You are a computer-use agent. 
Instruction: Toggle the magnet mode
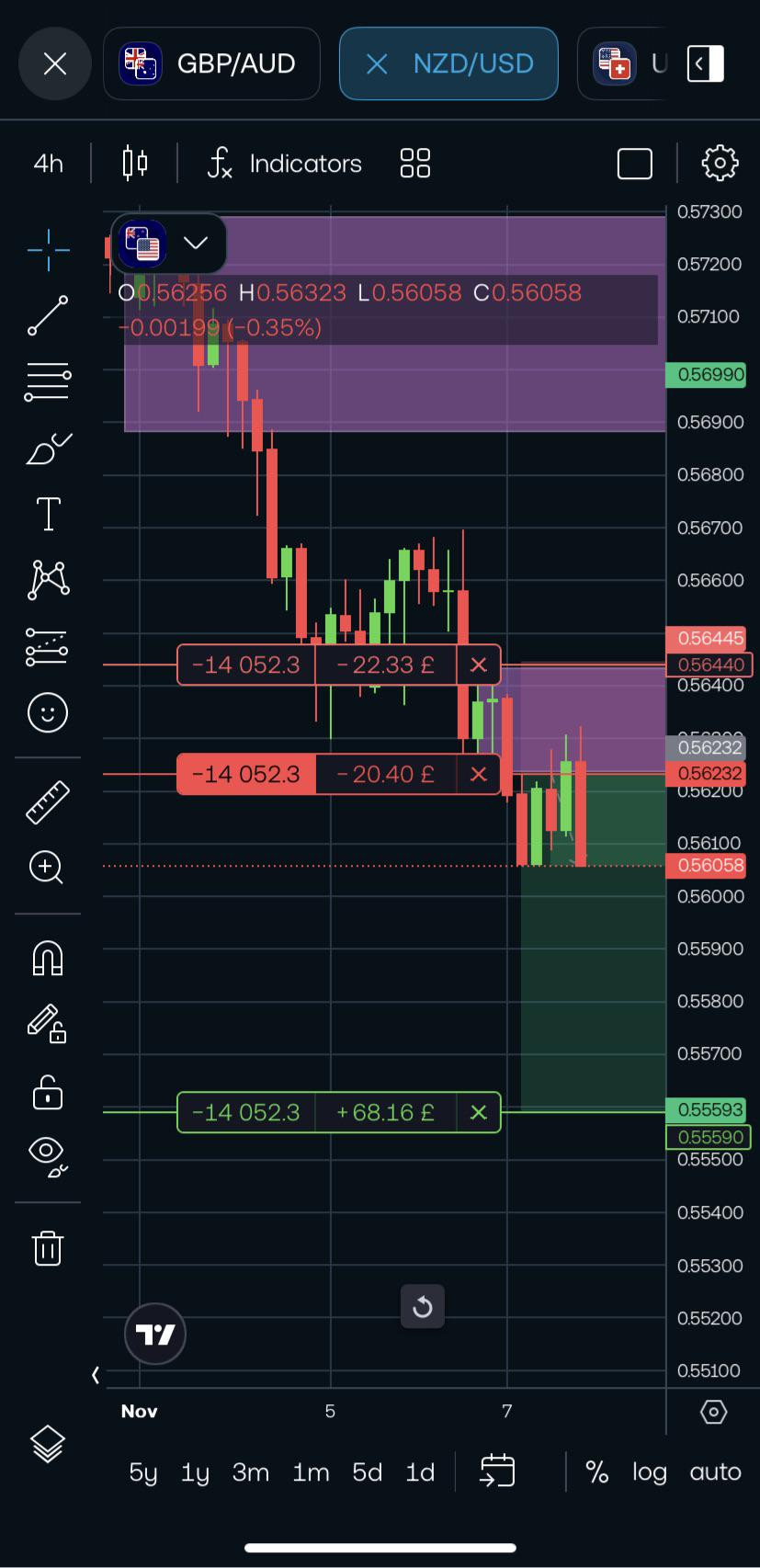tap(48, 958)
